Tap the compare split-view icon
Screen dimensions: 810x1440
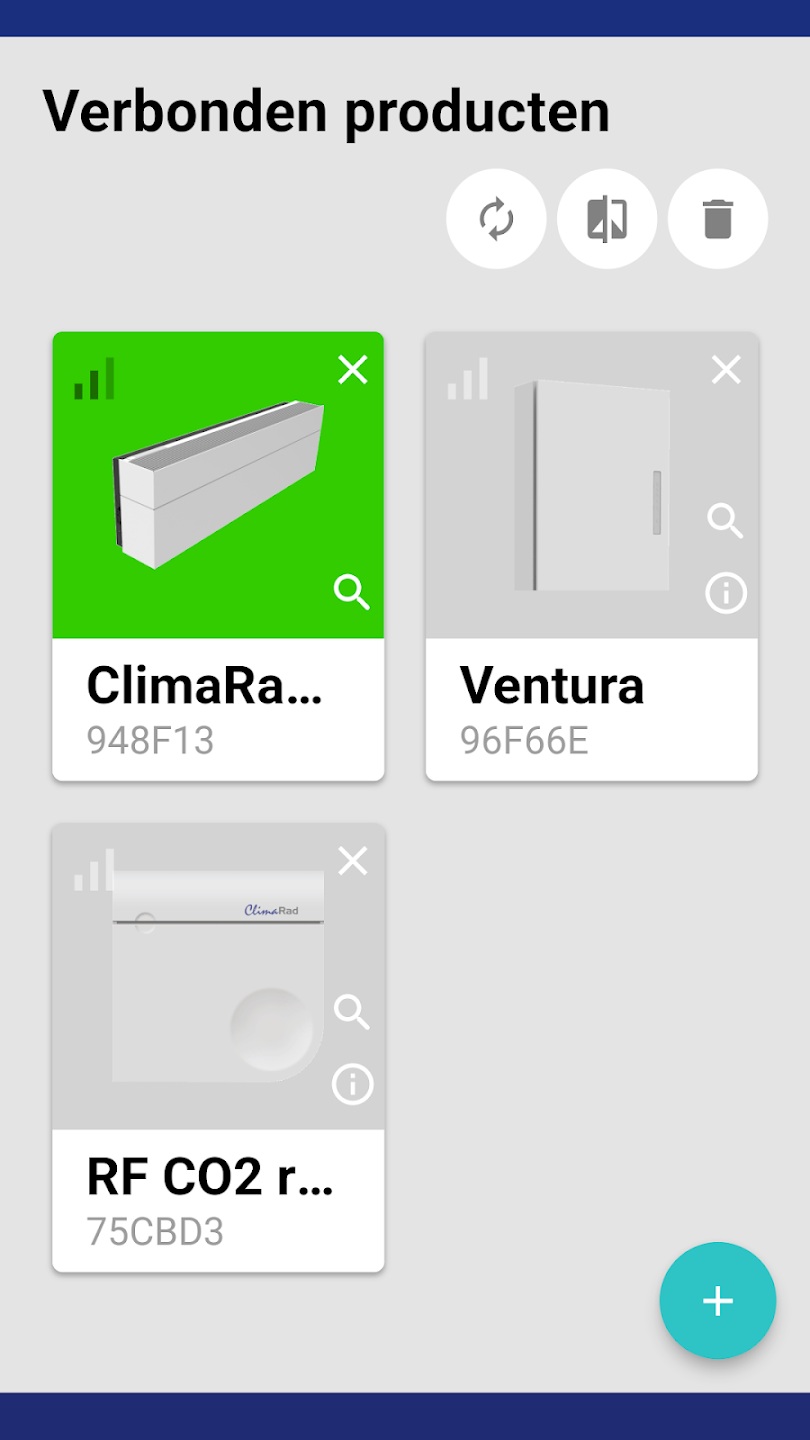[607, 219]
